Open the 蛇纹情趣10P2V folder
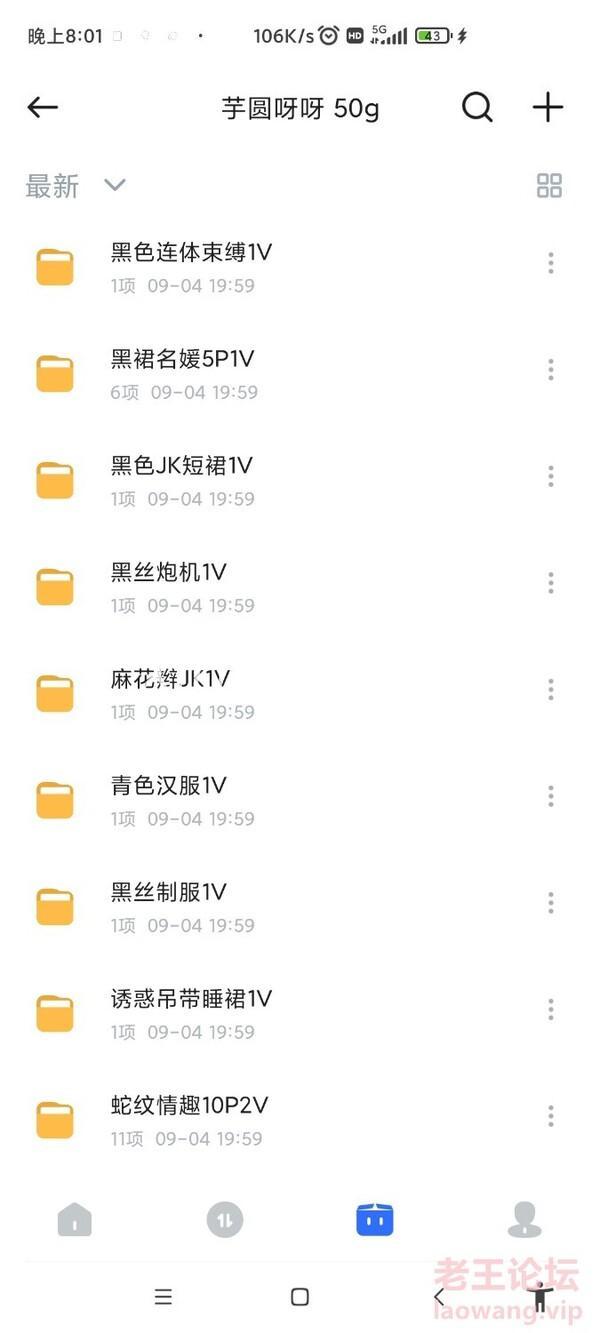The image size is (600, 1333). pos(300,1119)
